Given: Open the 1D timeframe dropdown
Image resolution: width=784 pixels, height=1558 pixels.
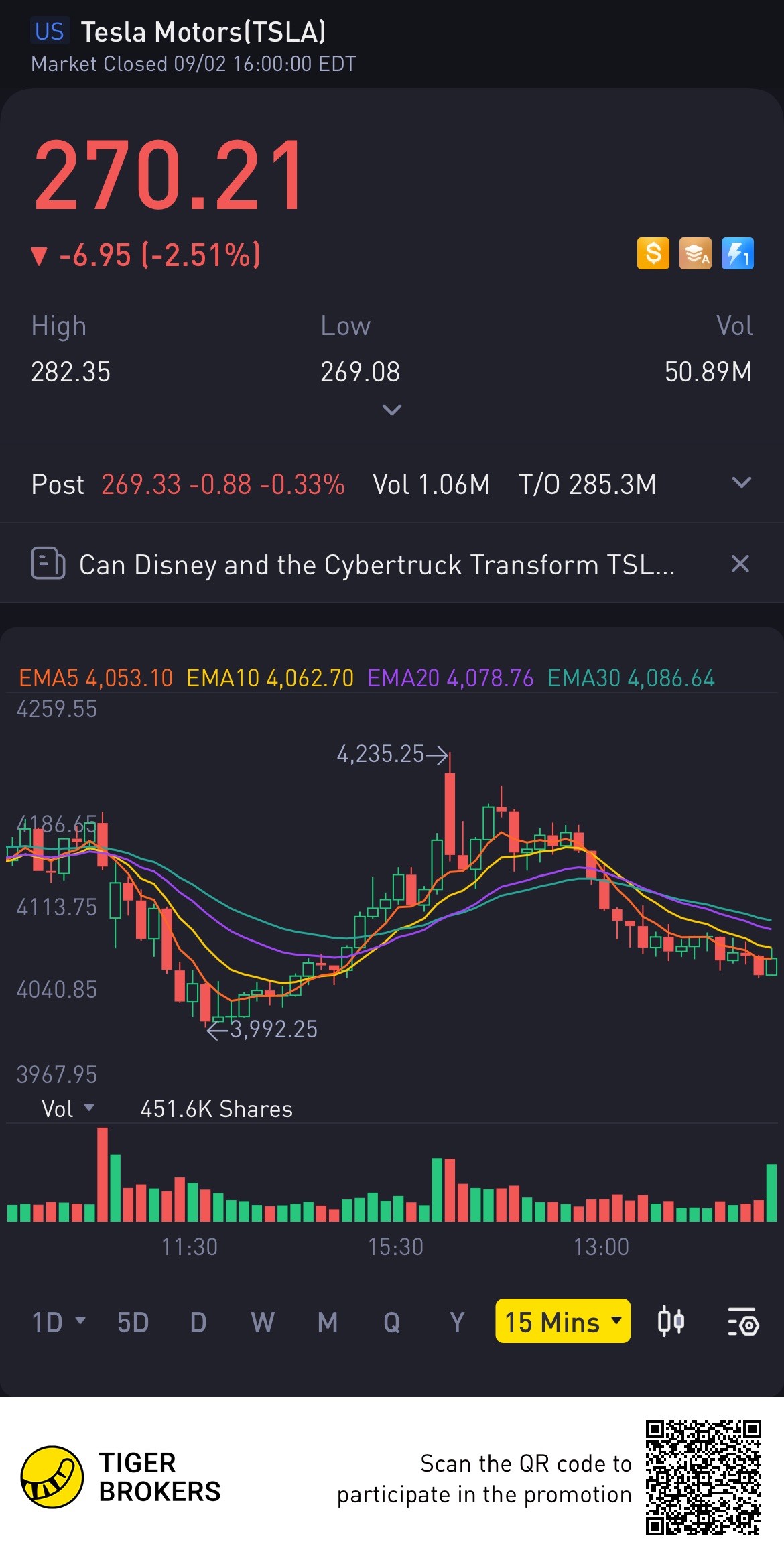Looking at the screenshot, I should point(58,1322).
